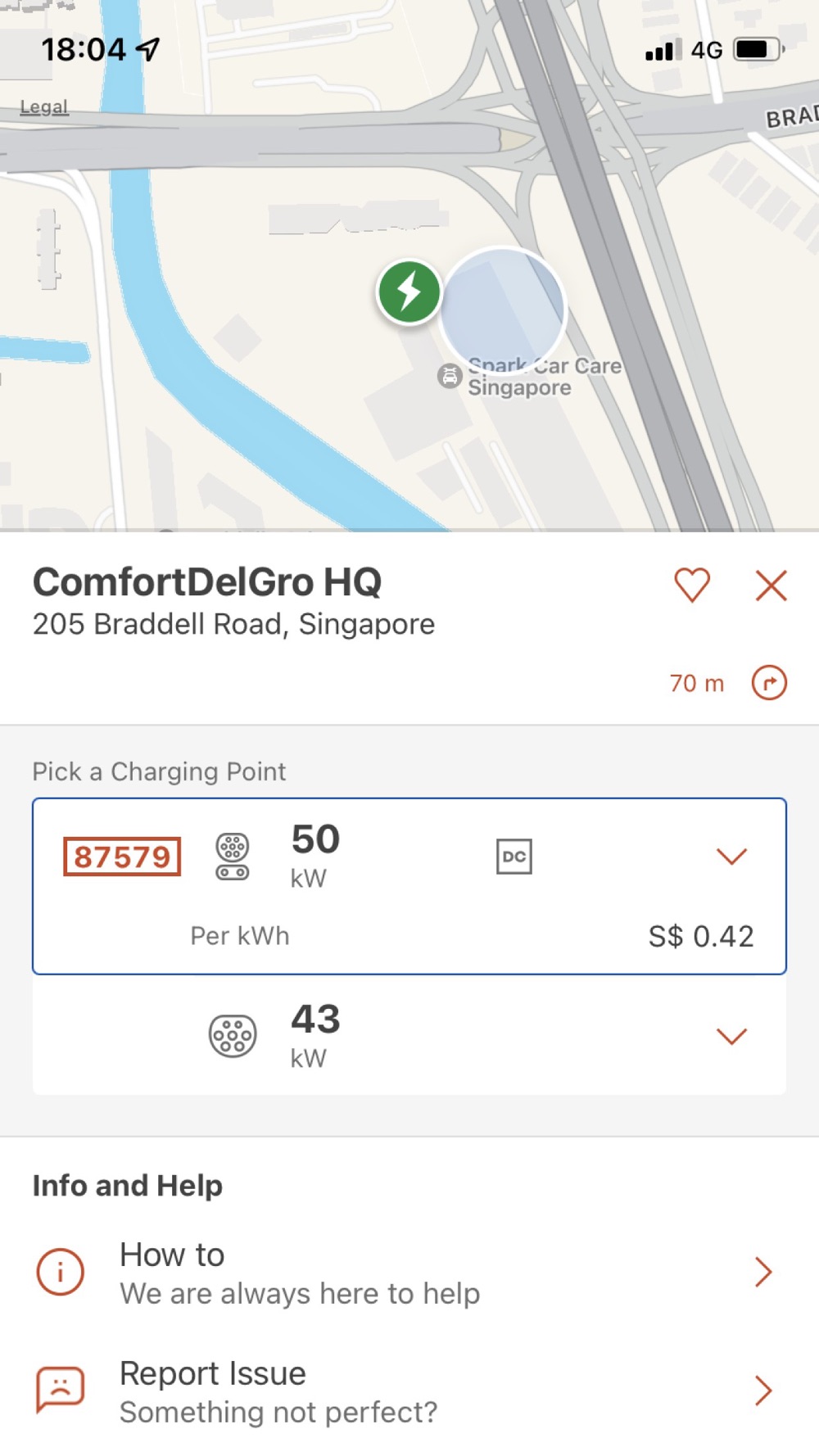The image size is (819, 1456).
Task: Tap the green charging station map pin
Action: 409,292
